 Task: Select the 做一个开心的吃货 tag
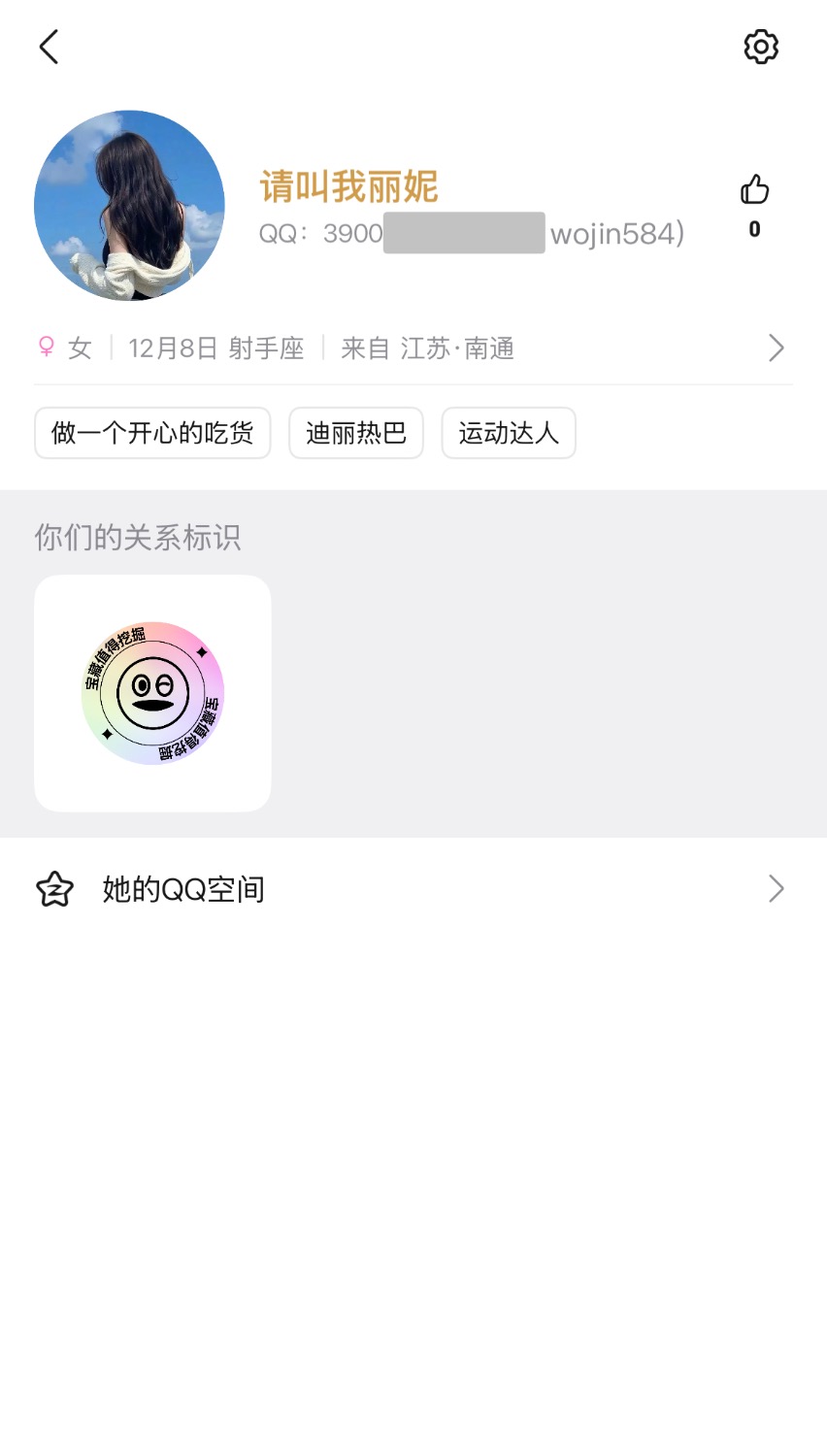(152, 433)
